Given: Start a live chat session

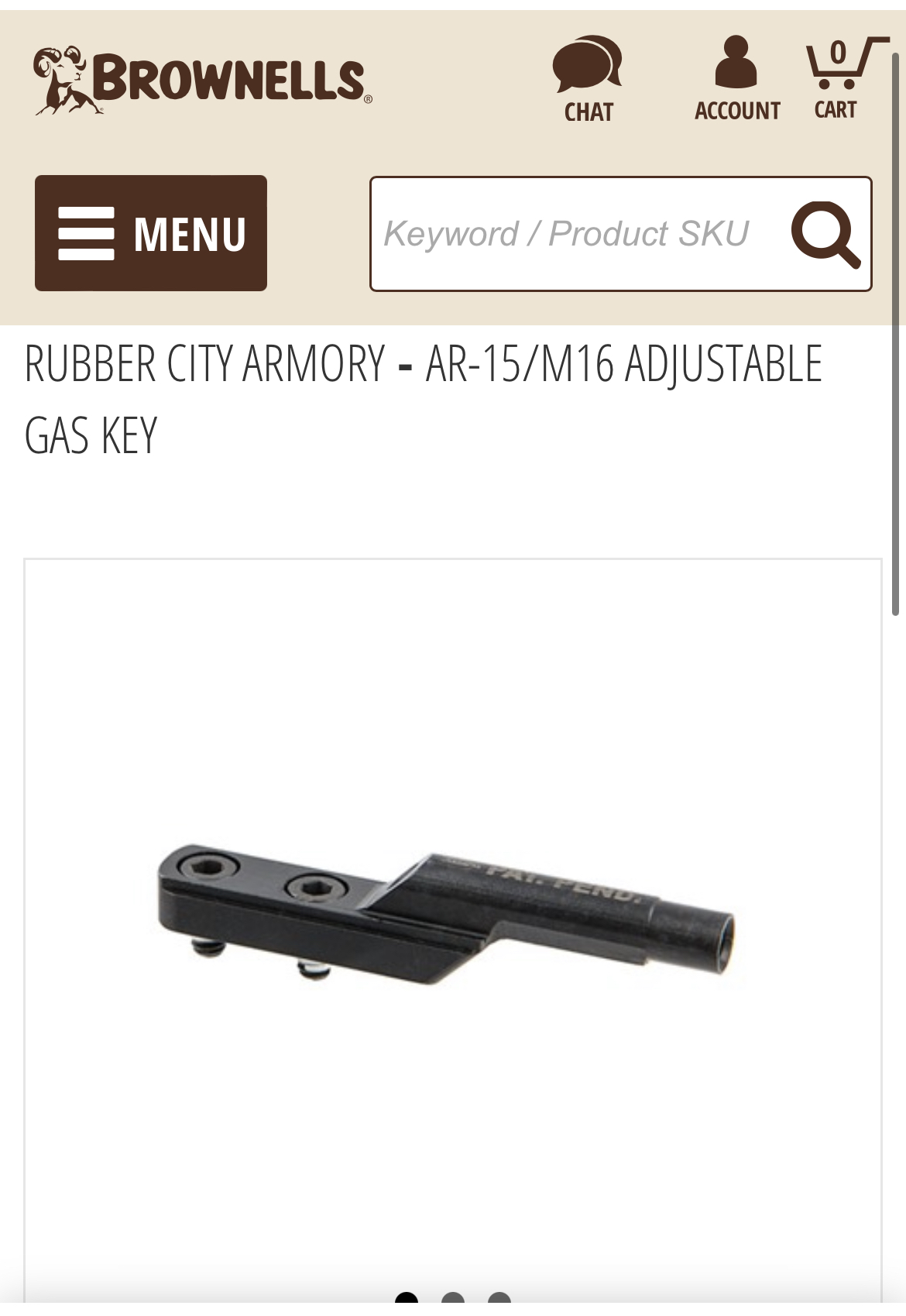Looking at the screenshot, I should (x=588, y=79).
